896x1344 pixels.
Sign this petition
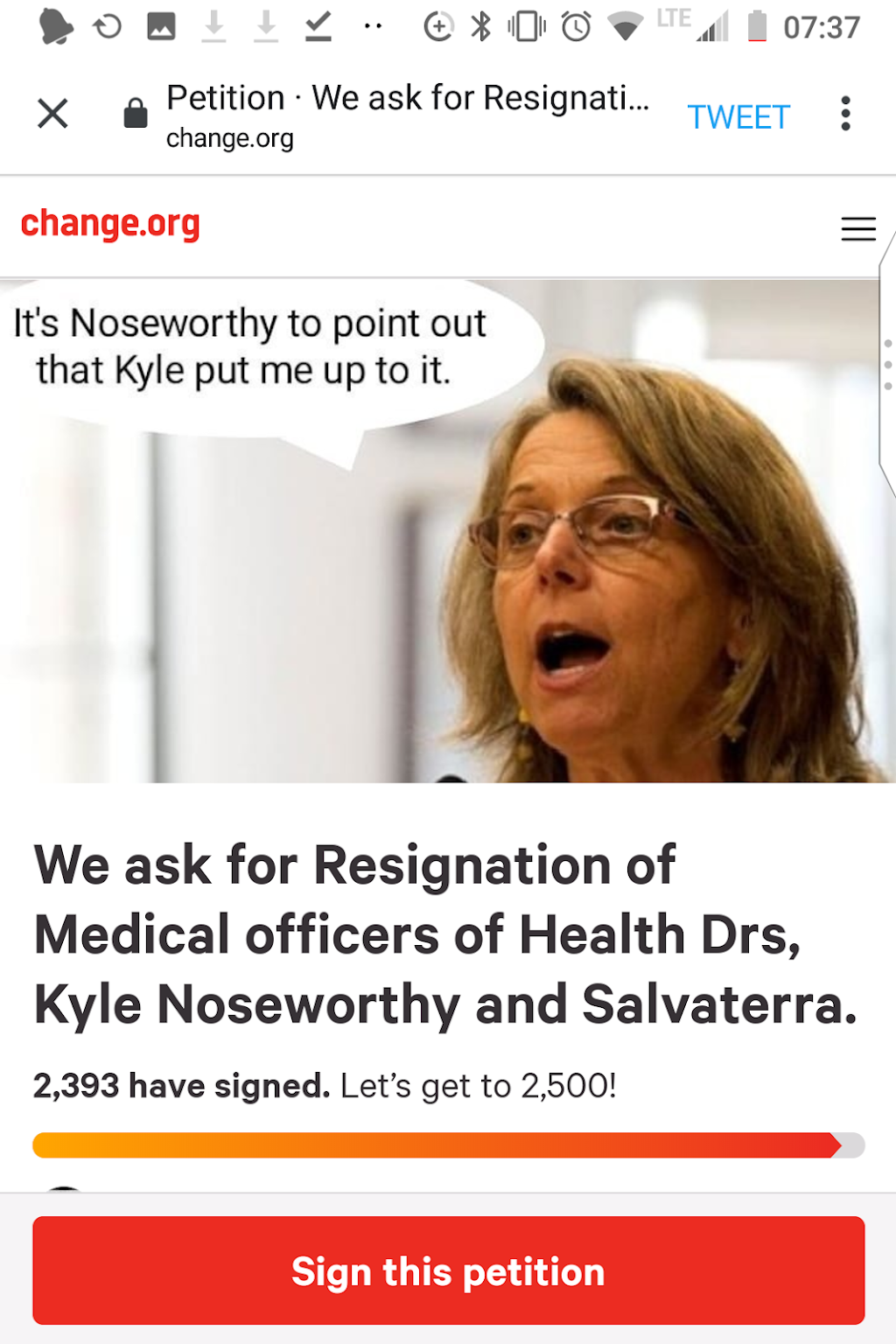[448, 1270]
